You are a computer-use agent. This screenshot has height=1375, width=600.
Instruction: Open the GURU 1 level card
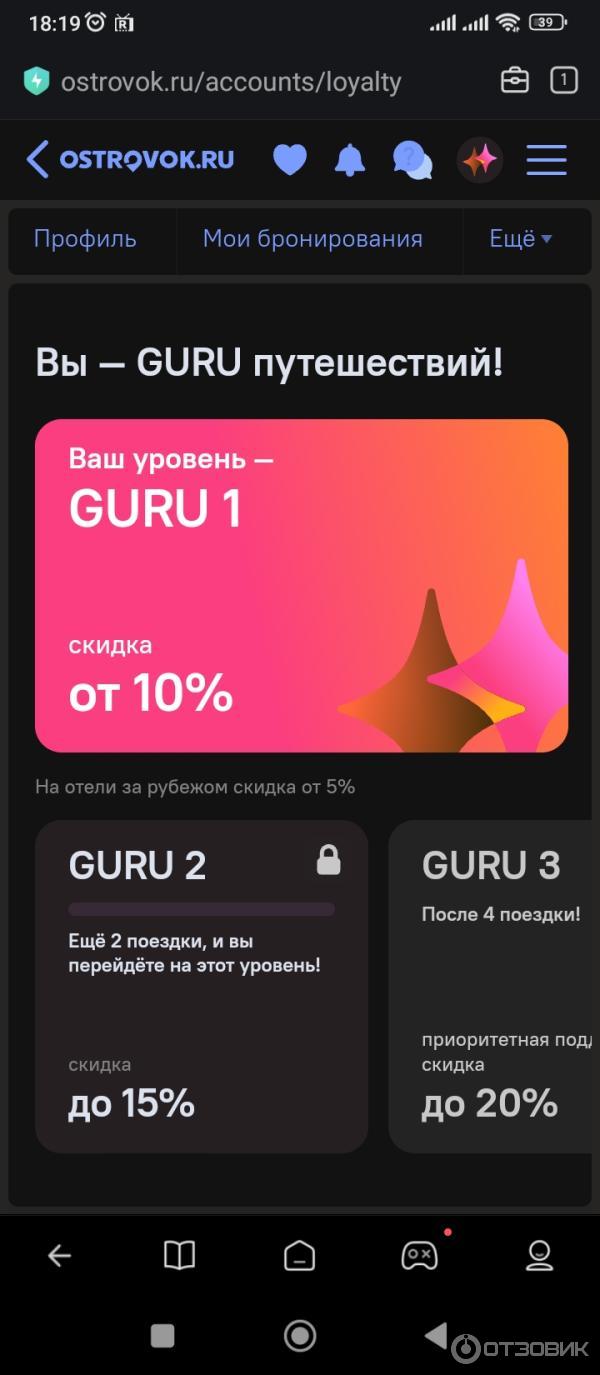301,585
